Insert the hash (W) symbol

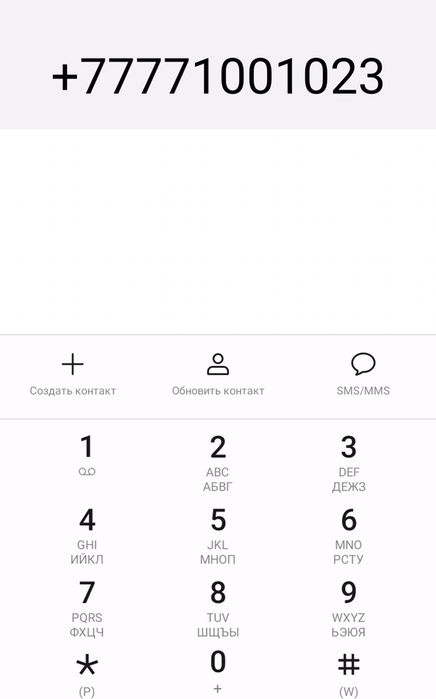(x=349, y=674)
